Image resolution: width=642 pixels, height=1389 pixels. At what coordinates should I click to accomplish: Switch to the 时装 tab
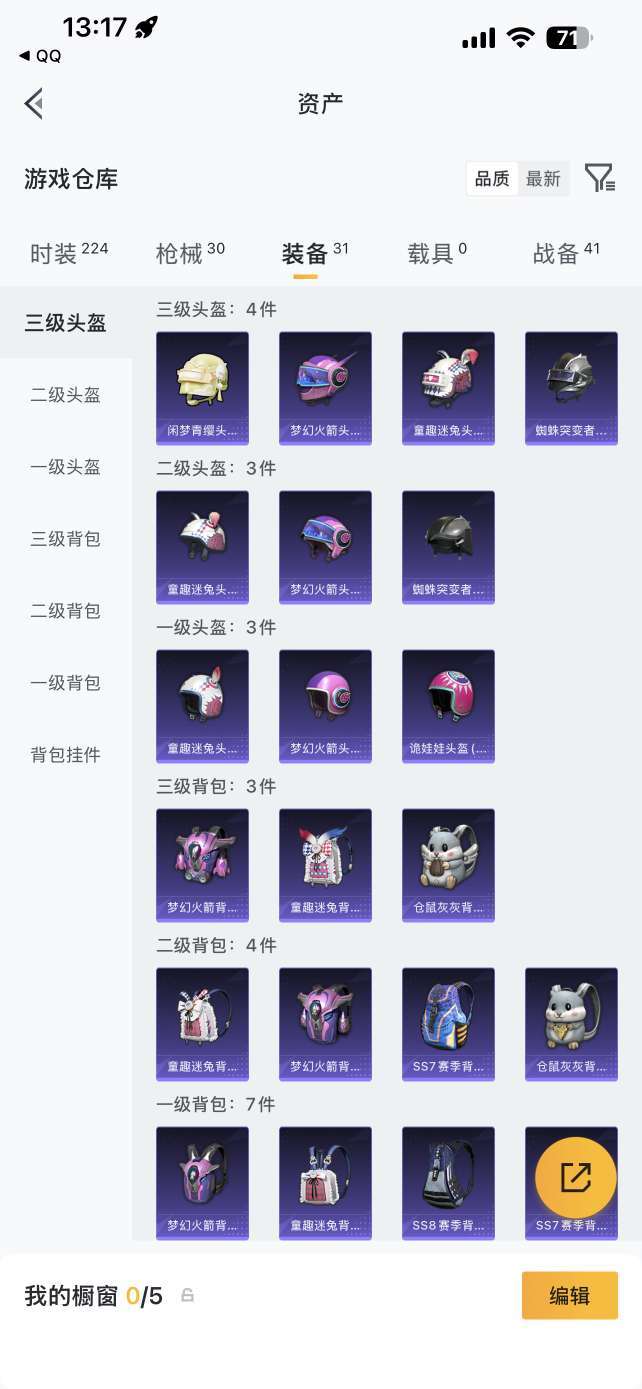pyautogui.click(x=68, y=253)
